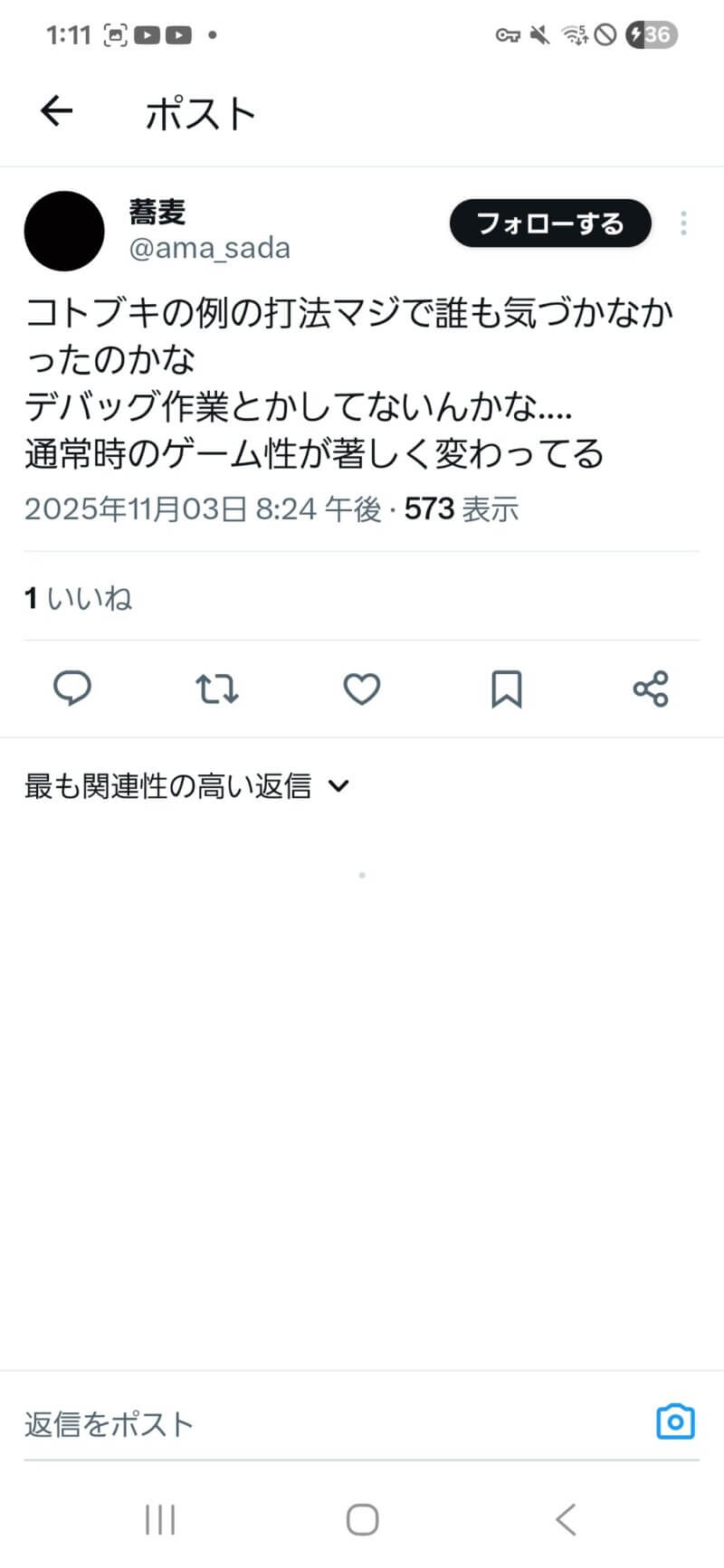Open the camera to attach a photo
Viewport: 724px width, 1568px height.
tap(675, 1422)
